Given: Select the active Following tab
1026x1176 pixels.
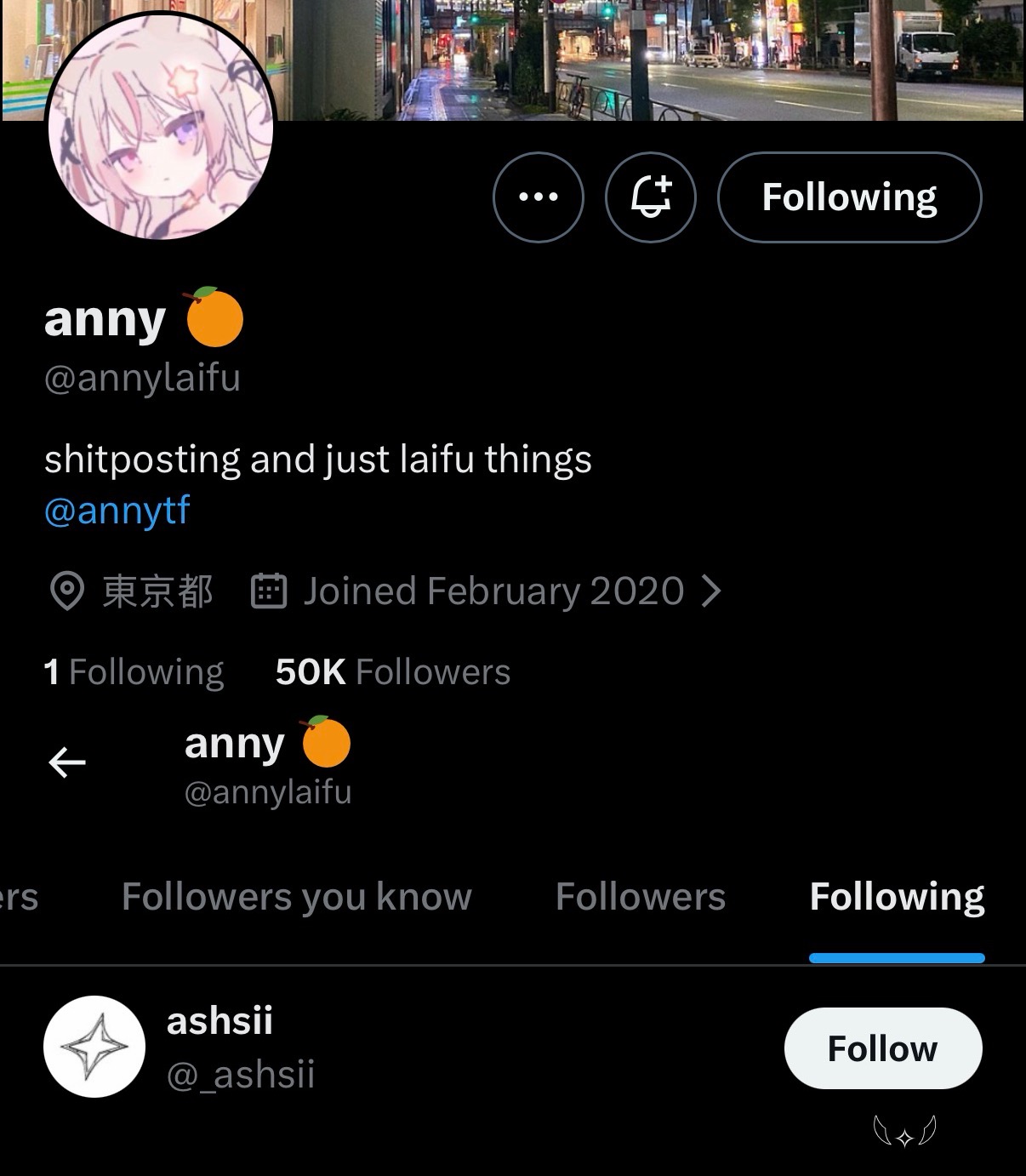Looking at the screenshot, I should [x=898, y=897].
